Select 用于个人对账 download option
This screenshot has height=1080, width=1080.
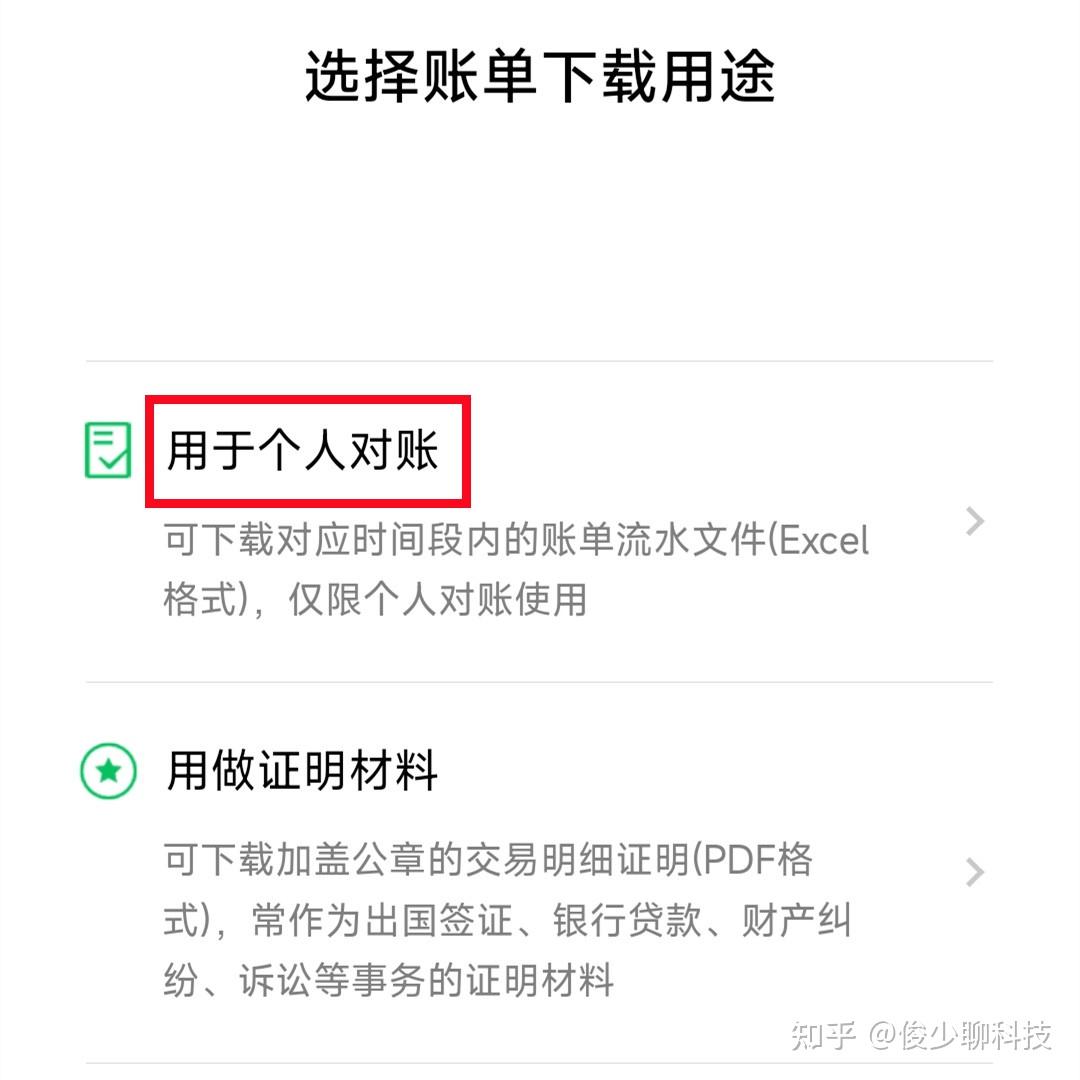(x=305, y=451)
